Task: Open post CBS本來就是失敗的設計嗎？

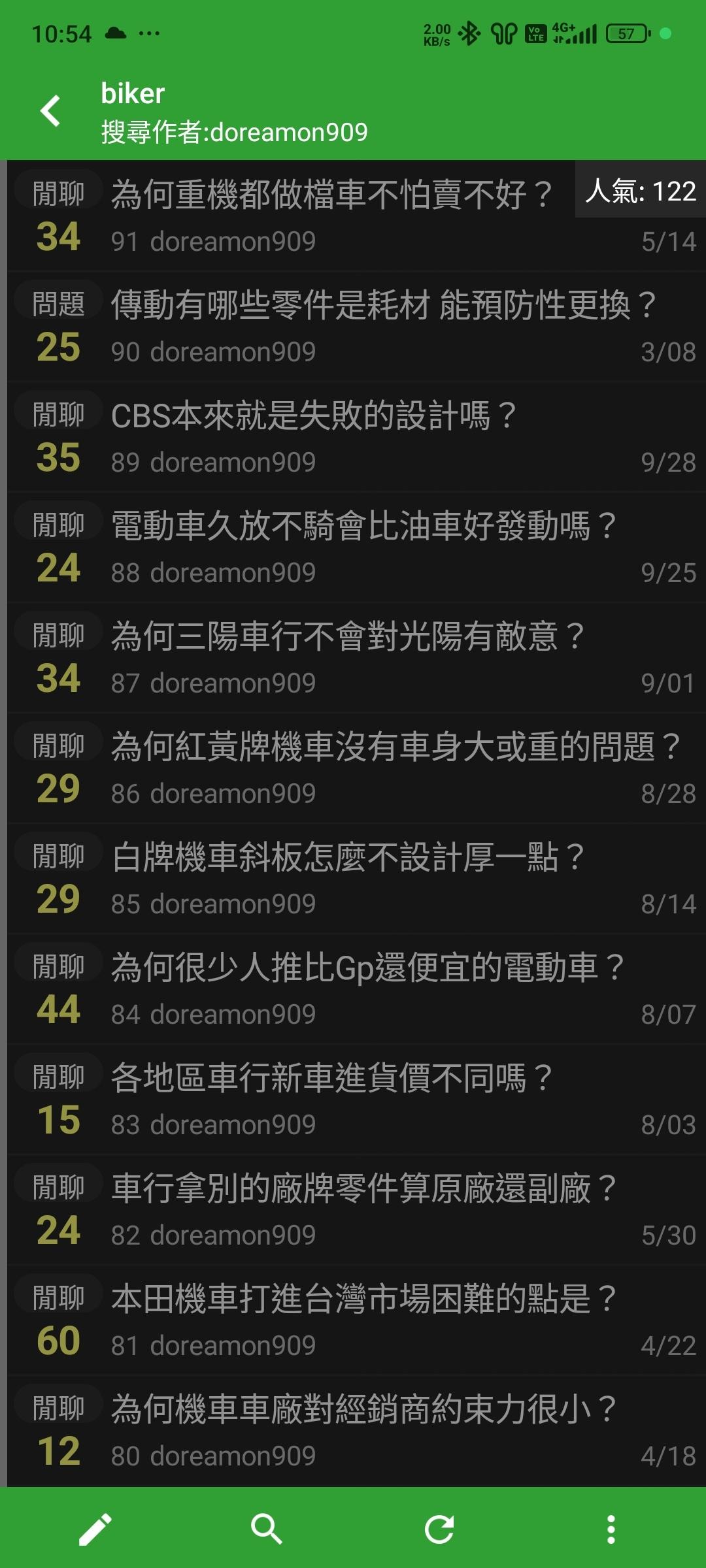Action: [x=314, y=416]
